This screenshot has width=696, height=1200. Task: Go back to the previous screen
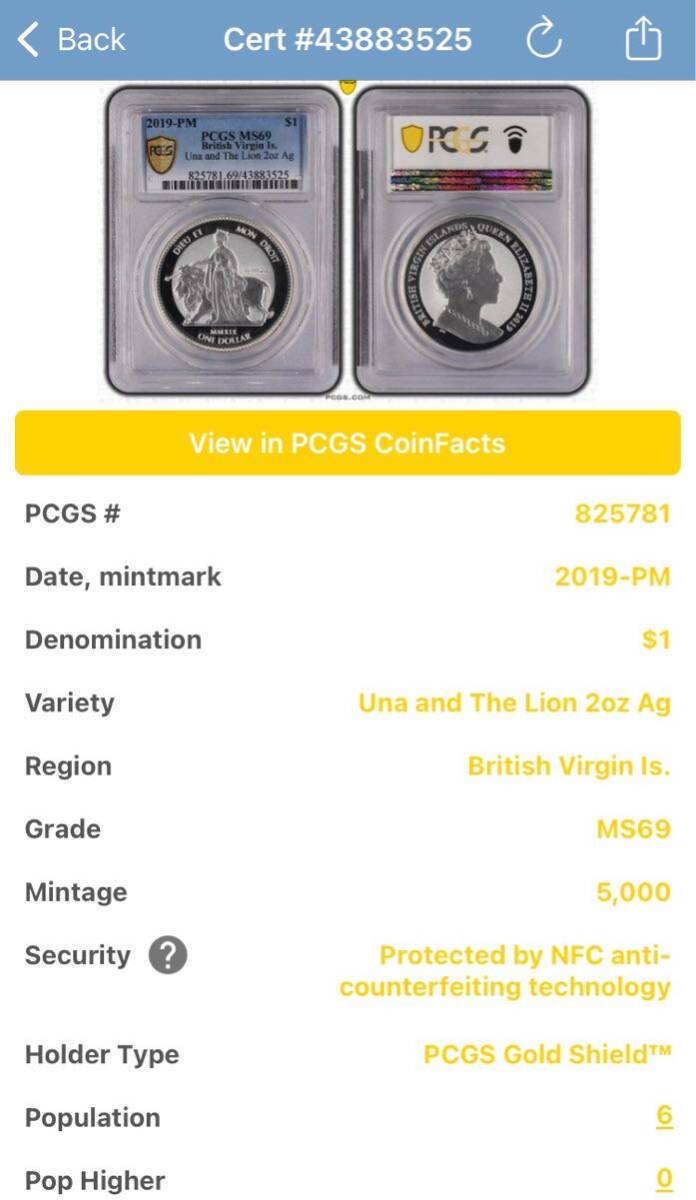(71, 40)
